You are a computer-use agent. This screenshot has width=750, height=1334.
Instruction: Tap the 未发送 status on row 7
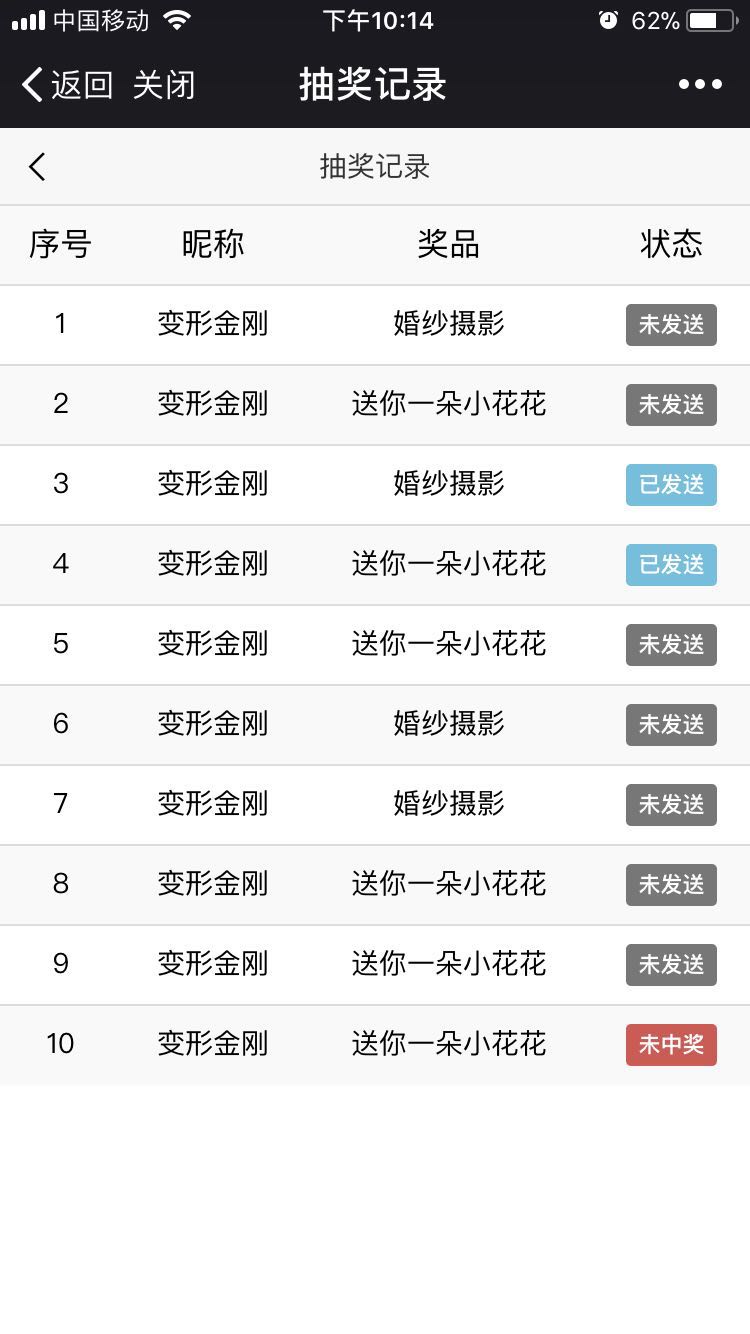[x=671, y=805]
